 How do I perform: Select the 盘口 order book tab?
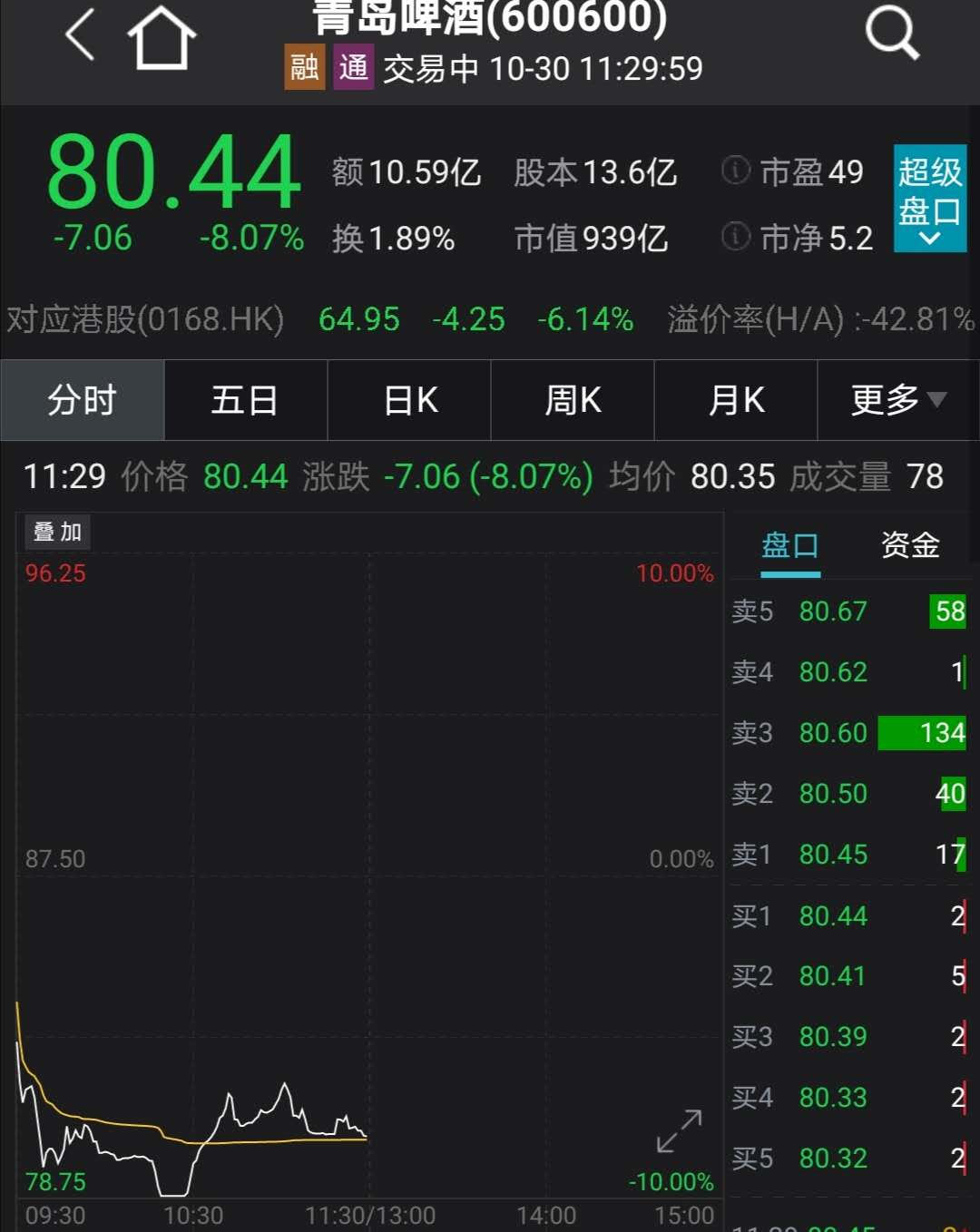coord(789,546)
